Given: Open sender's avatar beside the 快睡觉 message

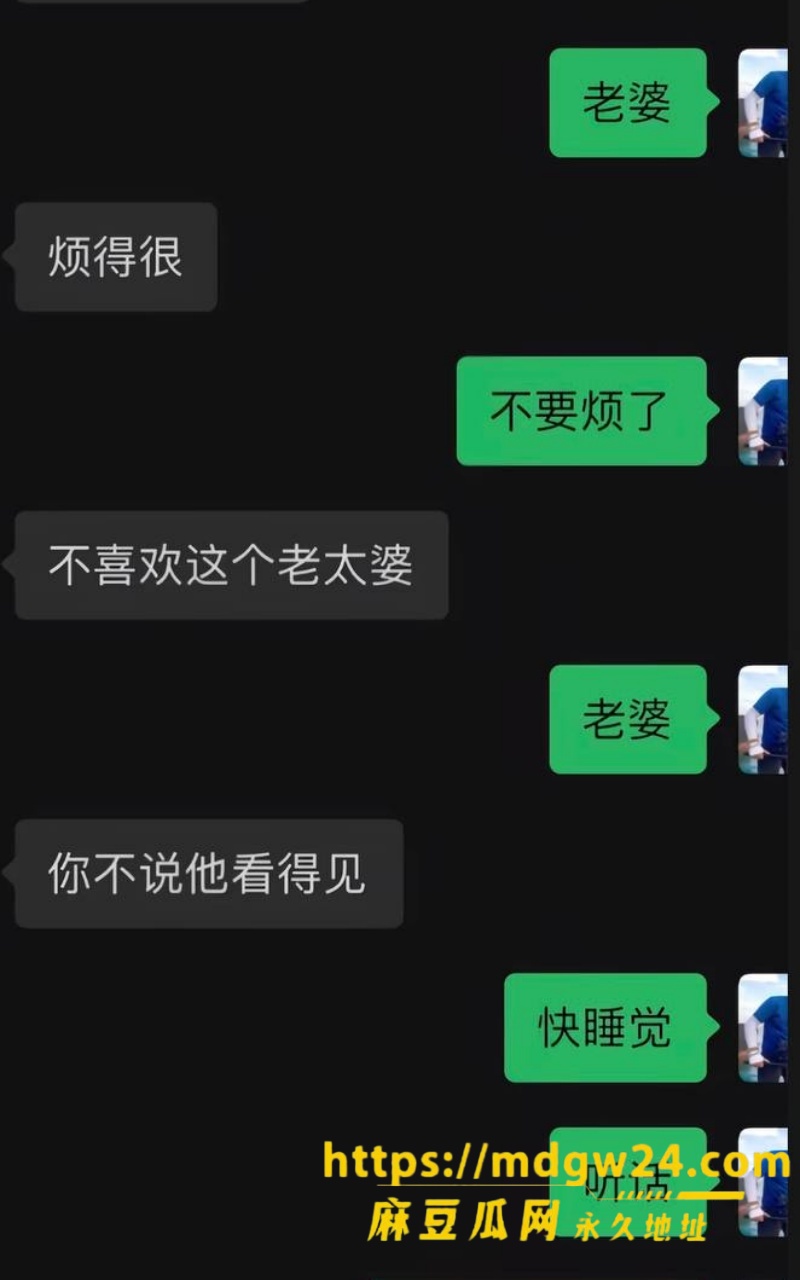Looking at the screenshot, I should [x=763, y=1028].
